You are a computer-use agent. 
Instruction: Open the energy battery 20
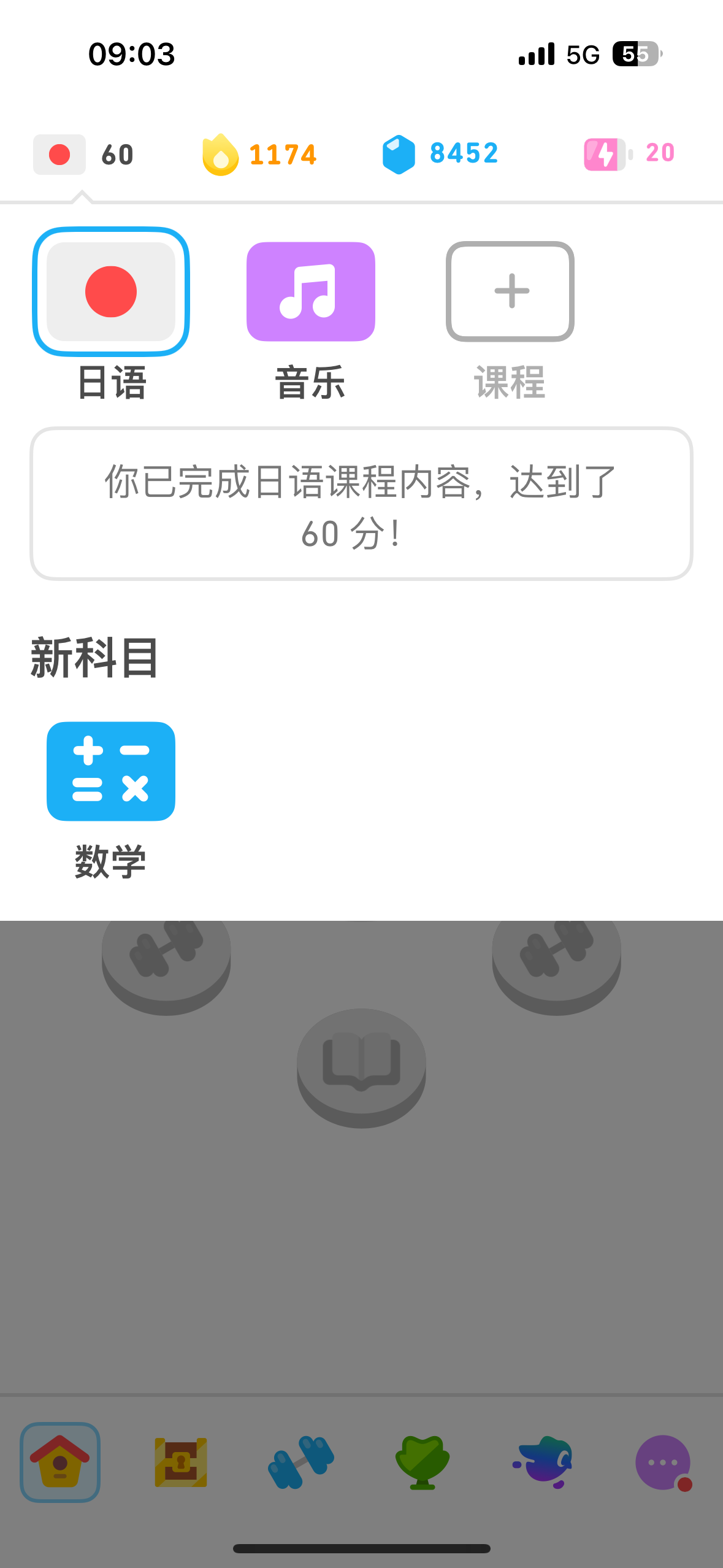630,153
